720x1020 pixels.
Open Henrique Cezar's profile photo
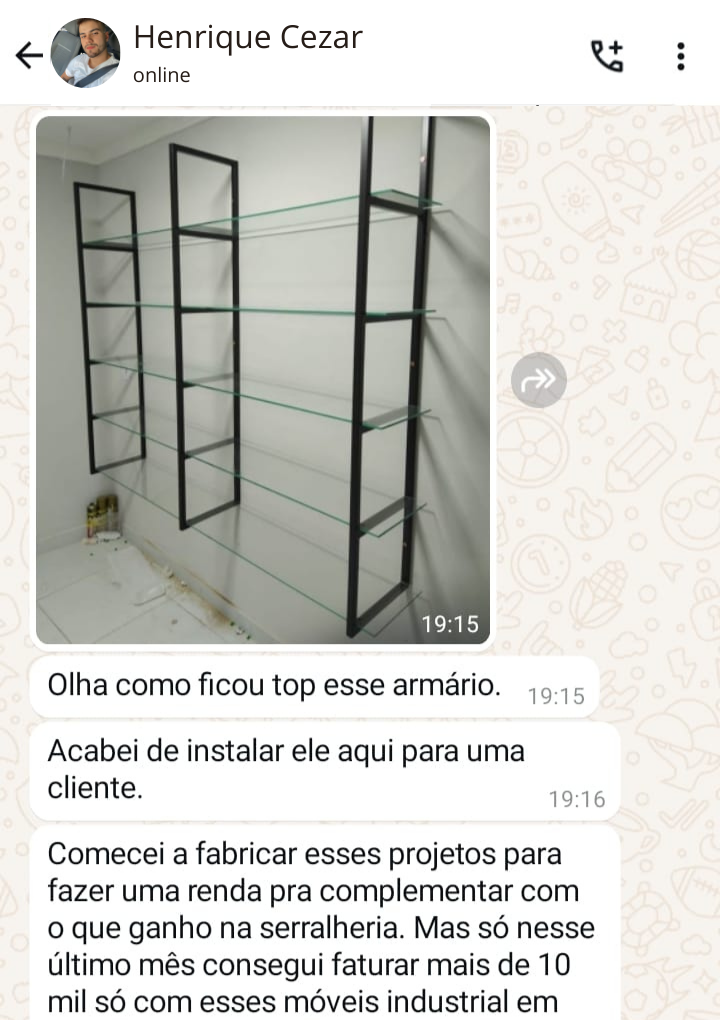pyautogui.click(x=85, y=54)
